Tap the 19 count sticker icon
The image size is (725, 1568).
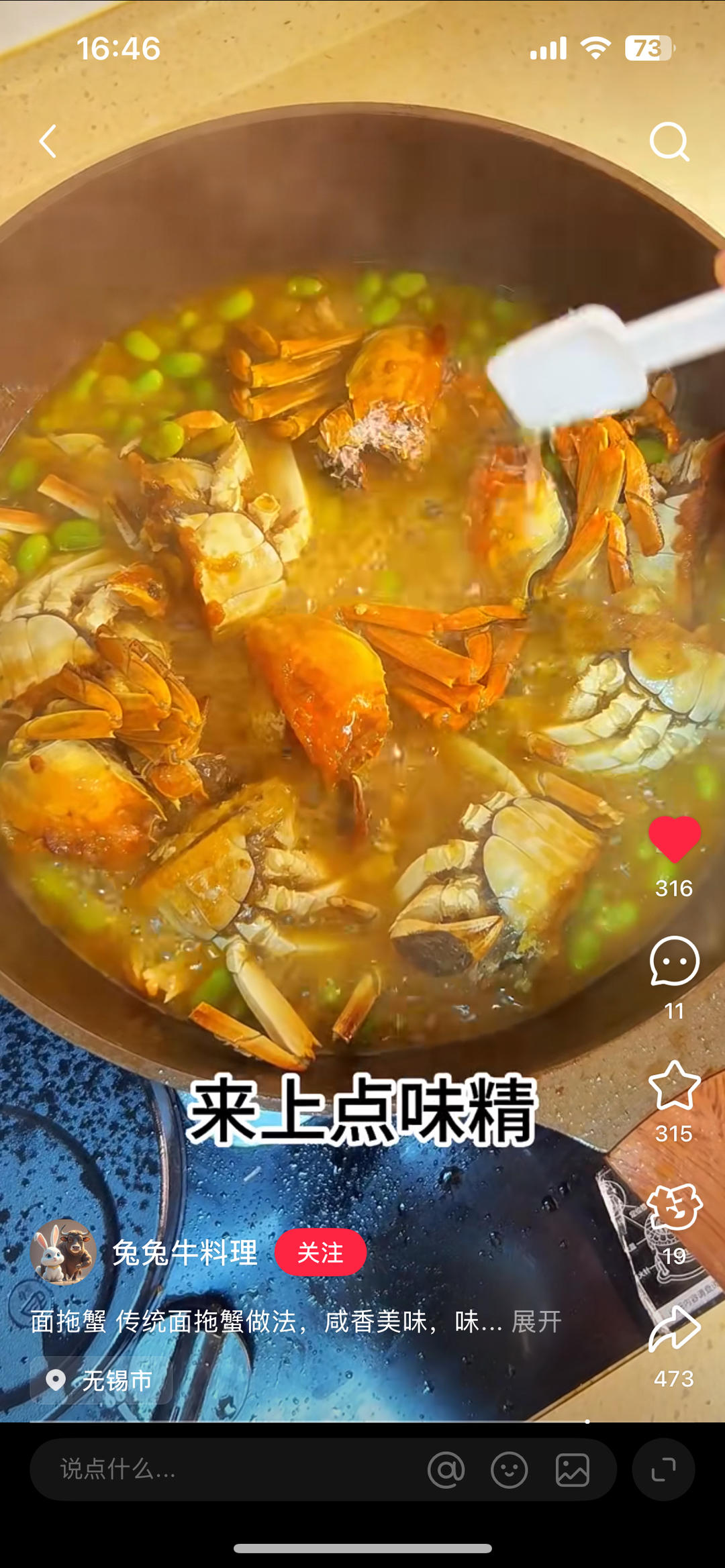(674, 1208)
